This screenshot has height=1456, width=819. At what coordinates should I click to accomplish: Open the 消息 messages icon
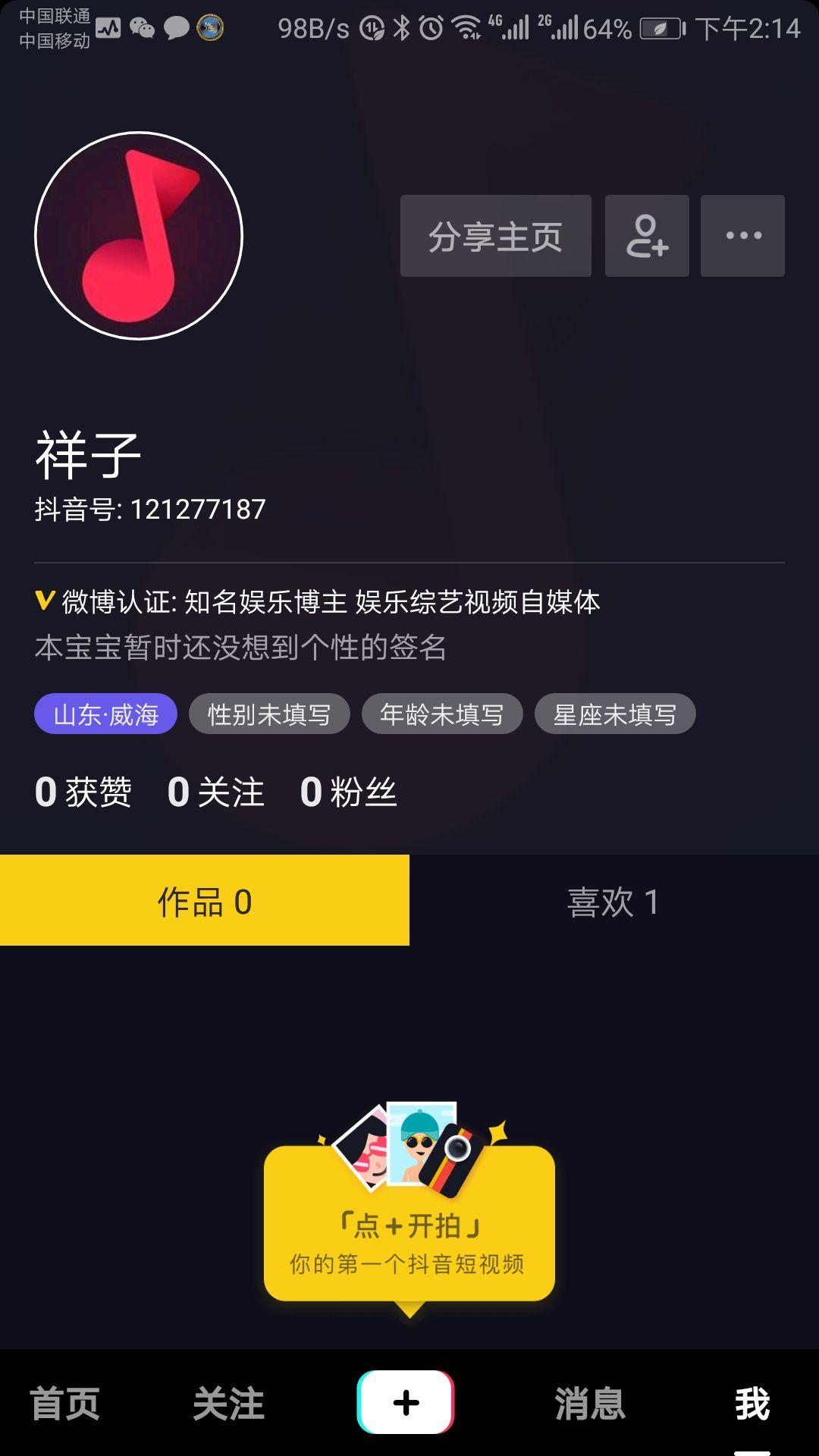tap(588, 1404)
